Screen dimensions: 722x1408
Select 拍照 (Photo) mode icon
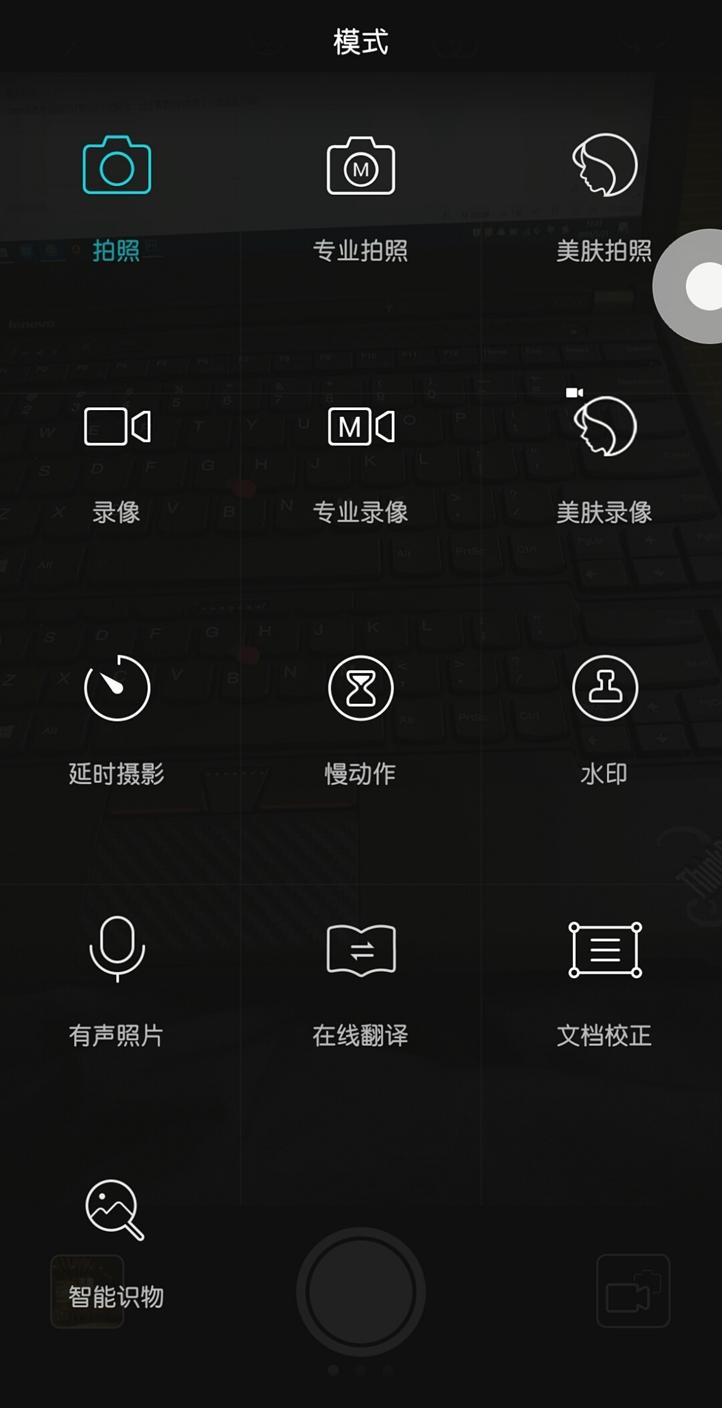pos(115,165)
